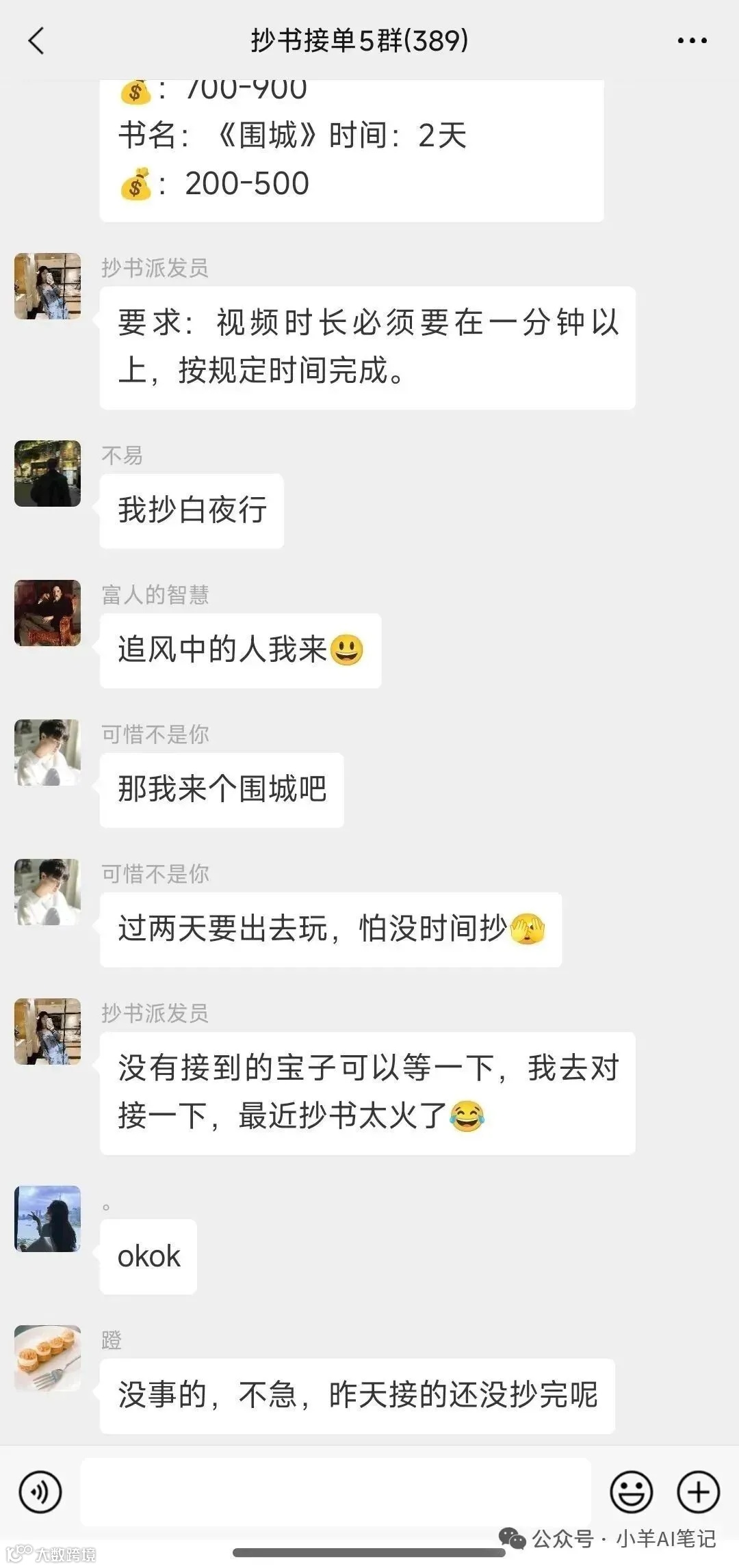Screen dimensions: 739x1568
Task: Tap 可惜不是你's profile avatar
Action: point(47,752)
